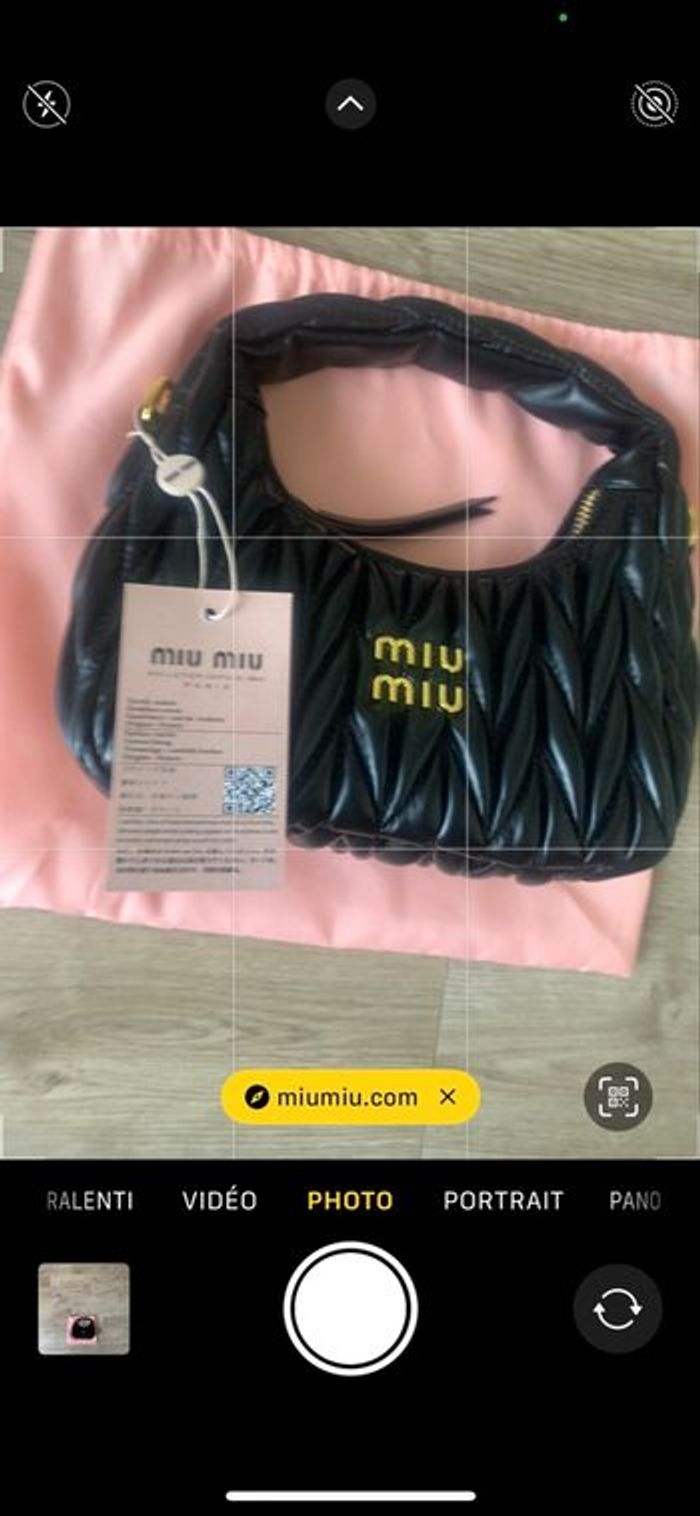The image size is (700, 1516).
Task: Select the Photo mode
Action: coord(350,1200)
